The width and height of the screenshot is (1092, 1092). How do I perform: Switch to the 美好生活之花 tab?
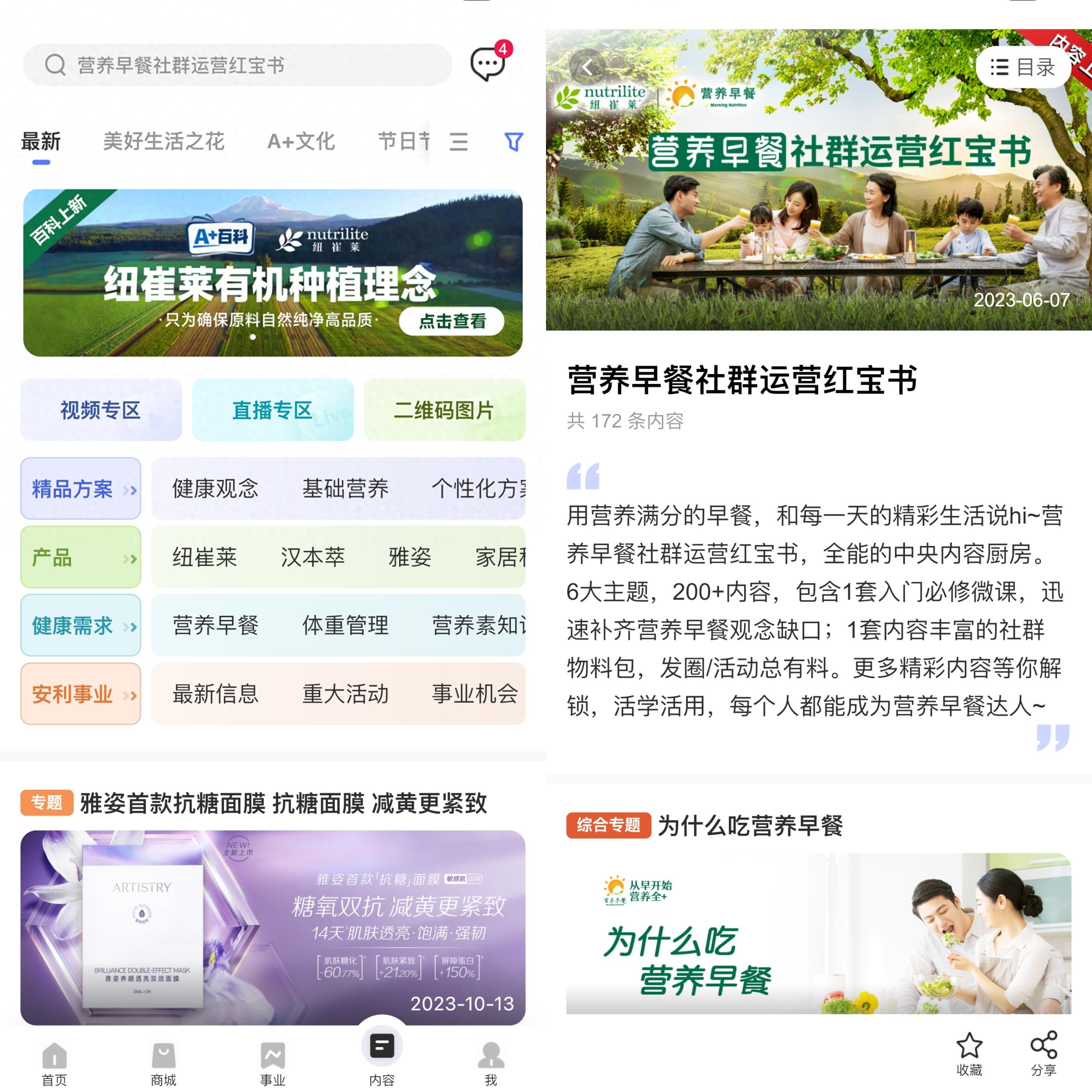point(164,141)
